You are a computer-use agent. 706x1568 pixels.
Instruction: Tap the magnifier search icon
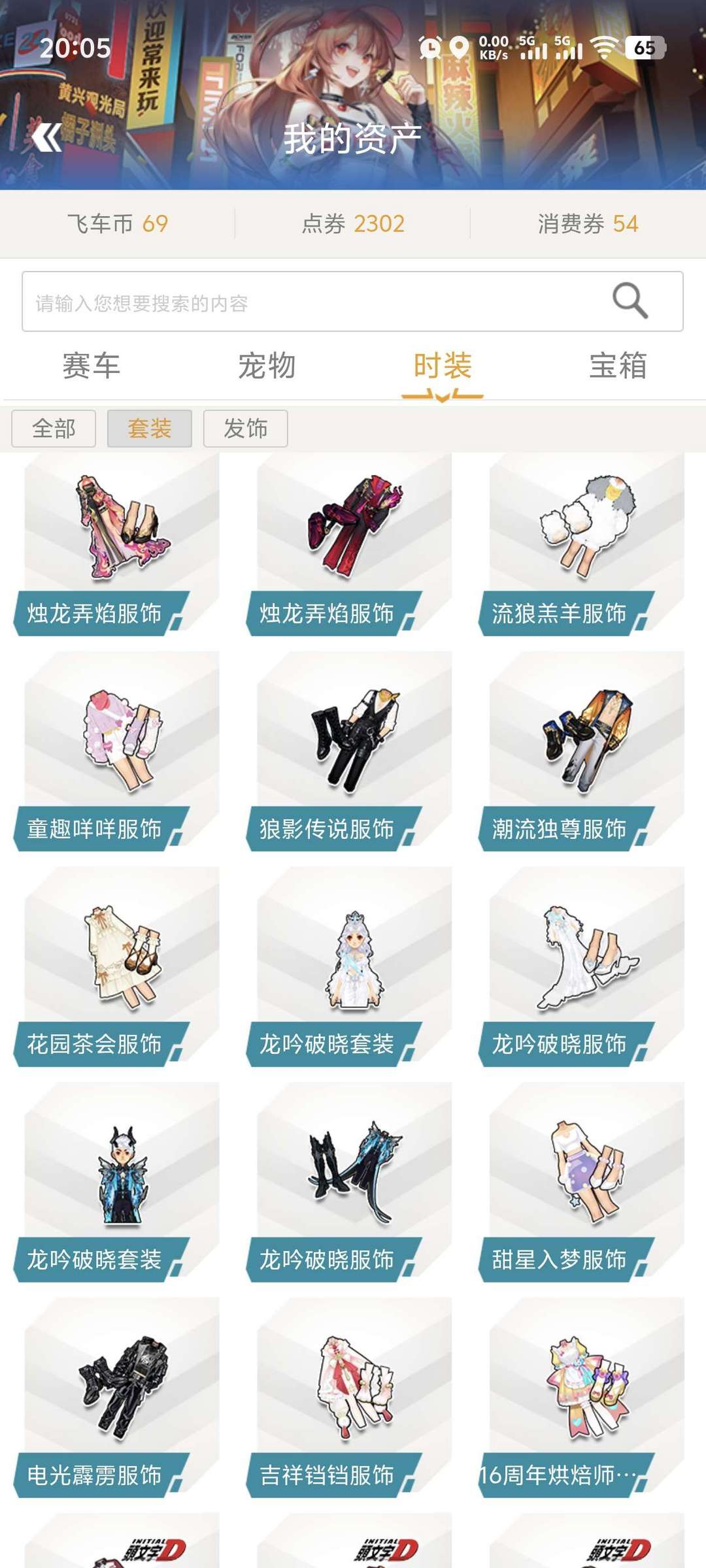coord(630,301)
